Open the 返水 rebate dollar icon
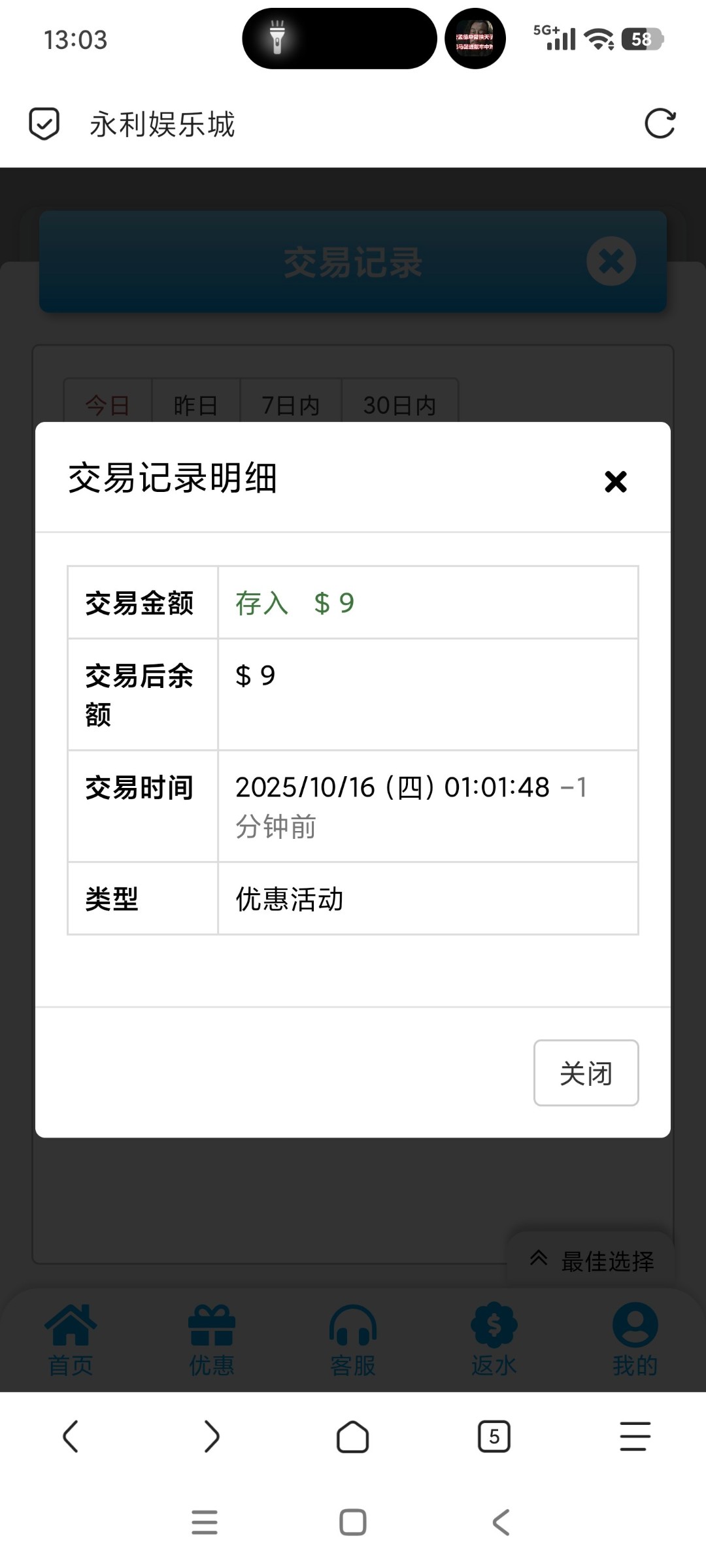This screenshot has width=706, height=1568. pyautogui.click(x=494, y=1333)
